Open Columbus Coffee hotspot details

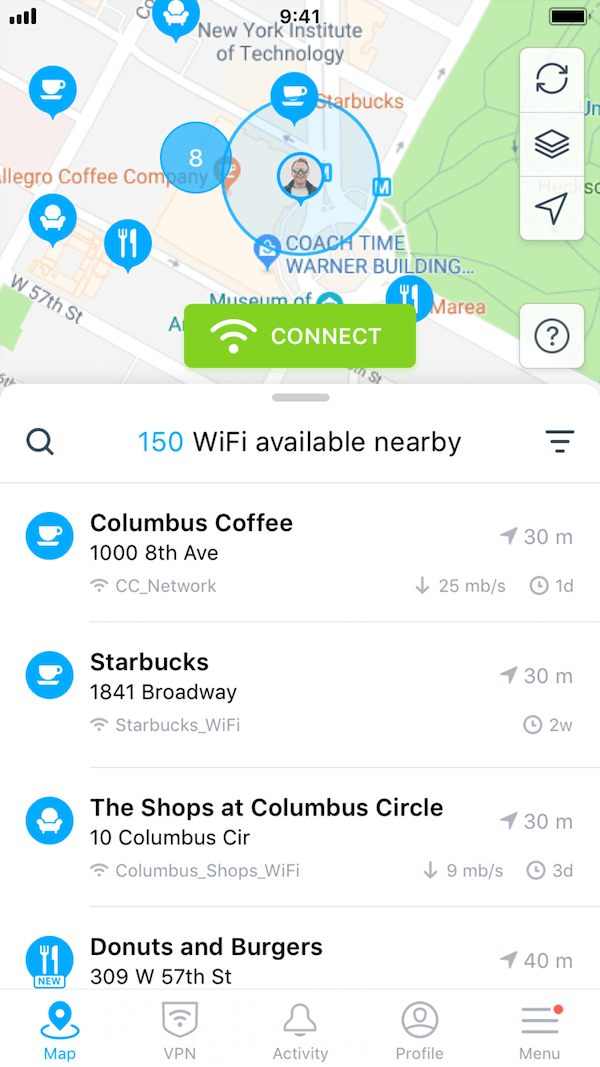(300, 553)
